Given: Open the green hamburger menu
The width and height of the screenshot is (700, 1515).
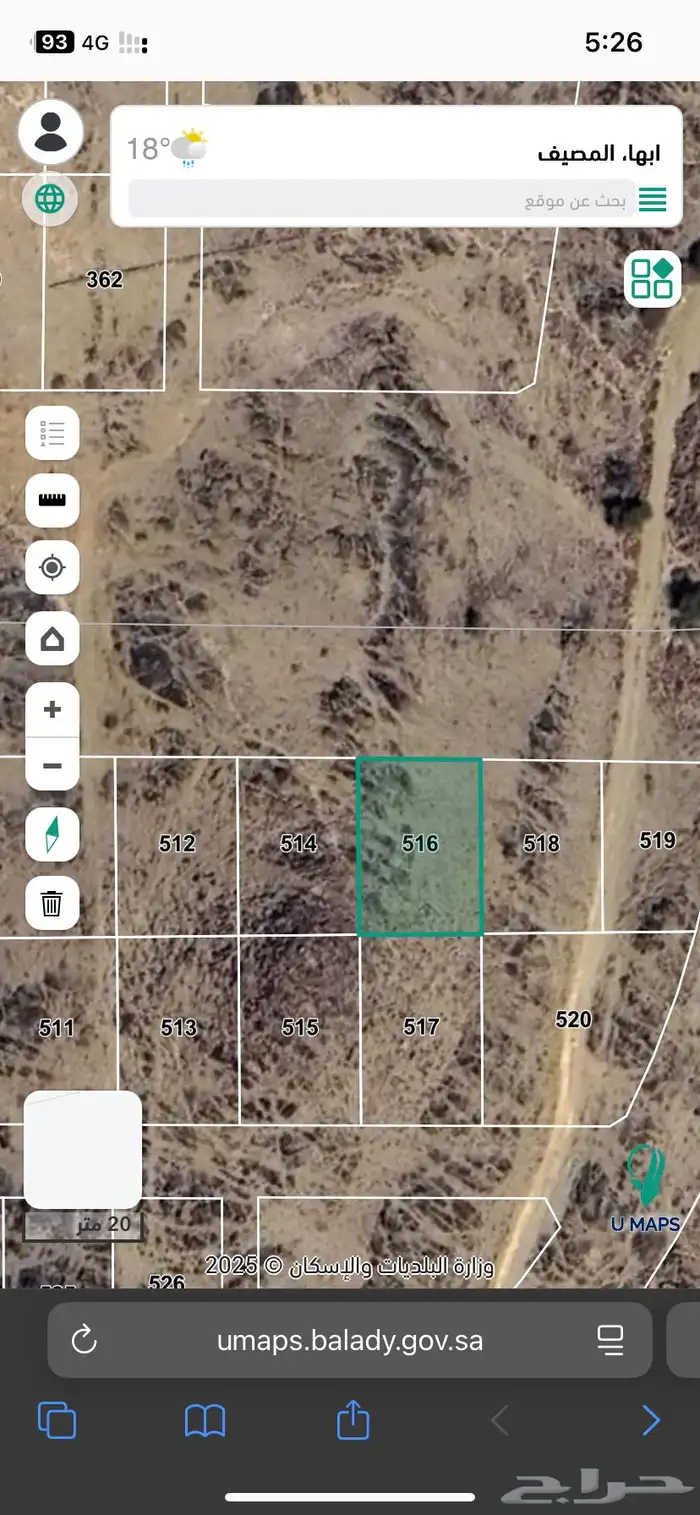Looking at the screenshot, I should tap(652, 200).
